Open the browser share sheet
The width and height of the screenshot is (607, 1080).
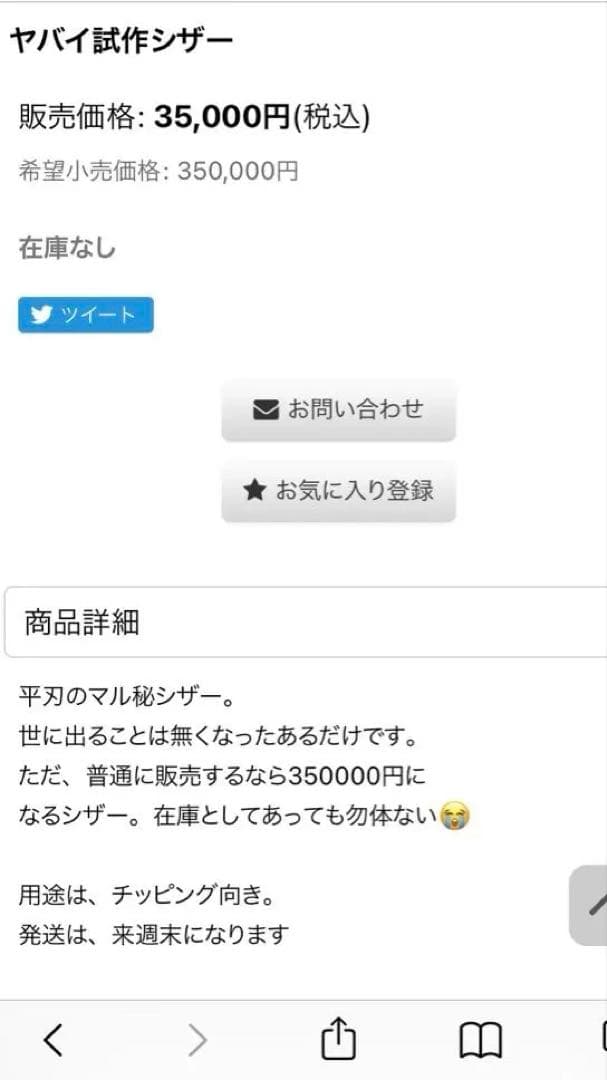tap(338, 1041)
